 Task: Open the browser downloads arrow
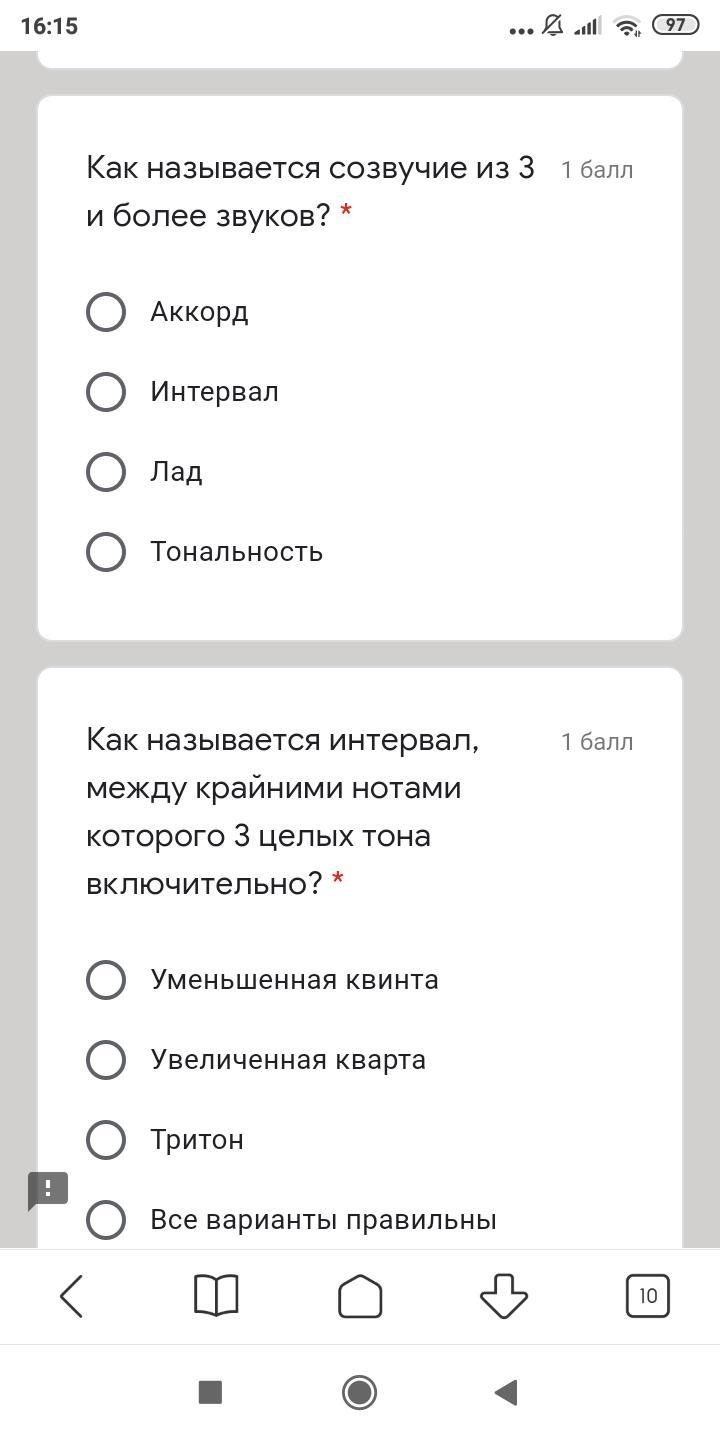[504, 1297]
